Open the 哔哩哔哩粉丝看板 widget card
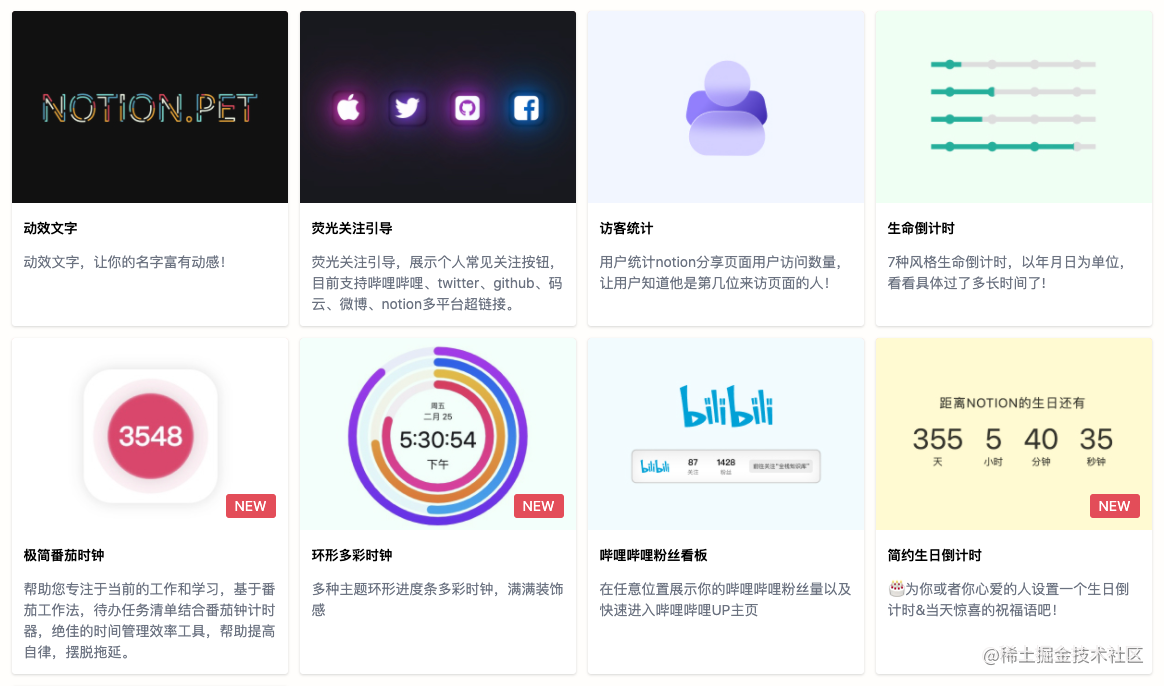This screenshot has width=1164, height=686. tap(726, 505)
